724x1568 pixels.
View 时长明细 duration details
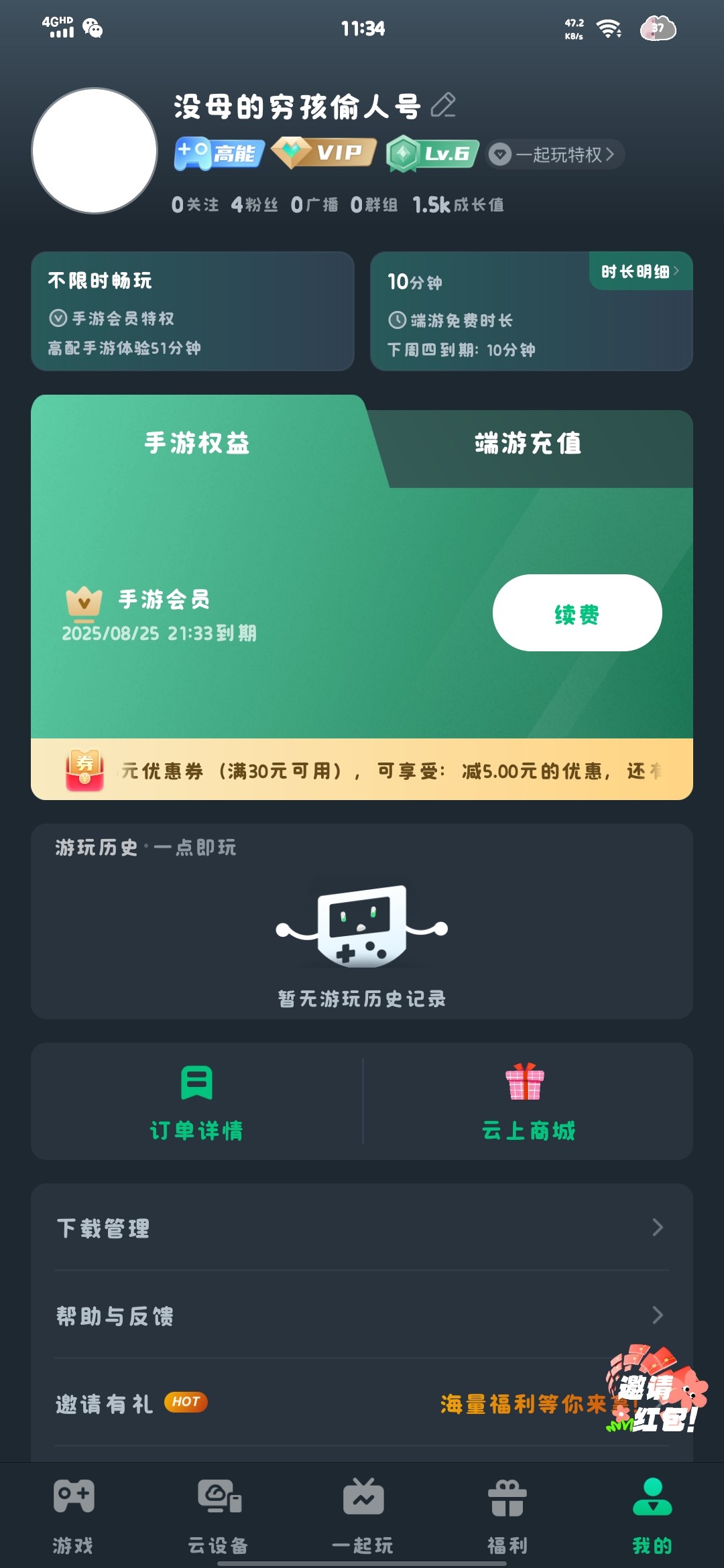click(x=640, y=271)
